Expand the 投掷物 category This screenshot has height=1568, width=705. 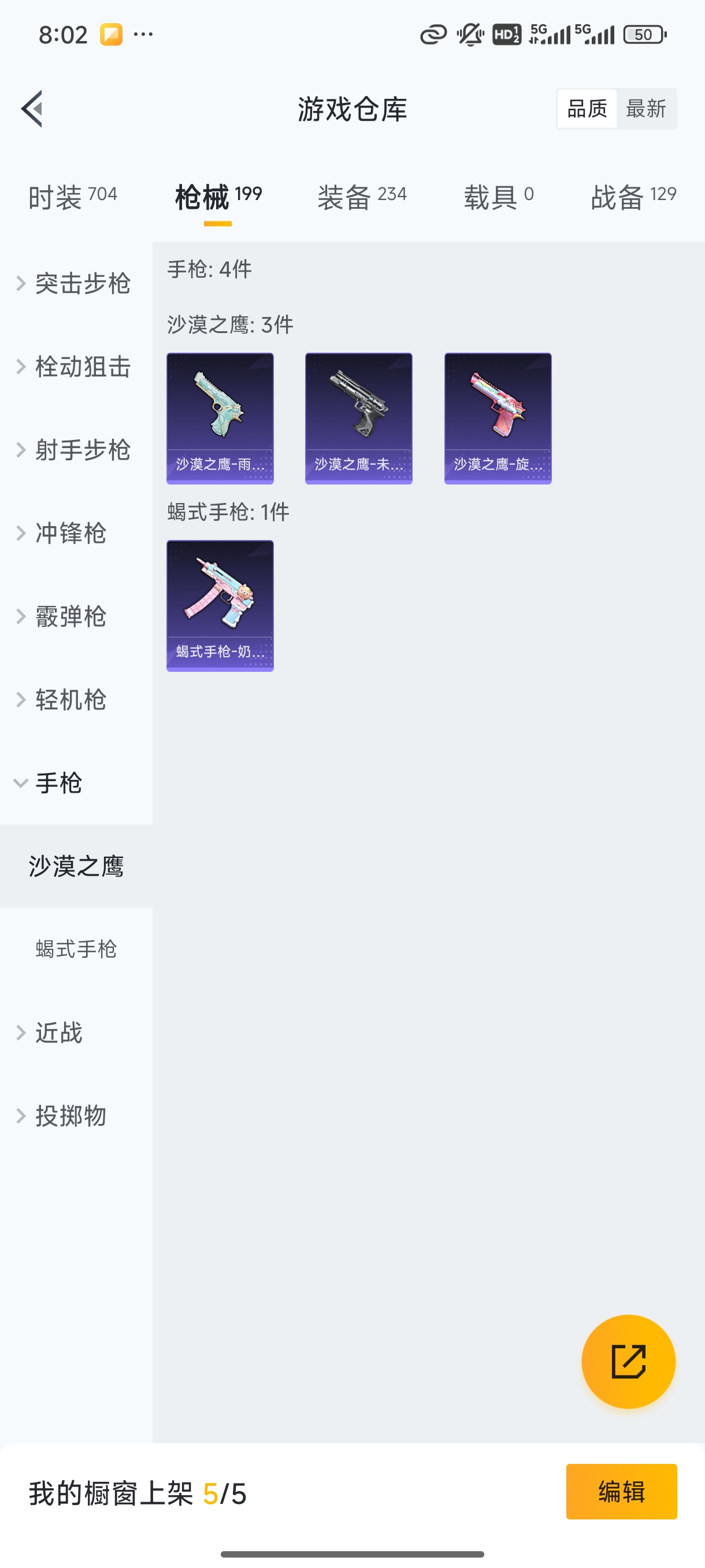pos(68,1116)
